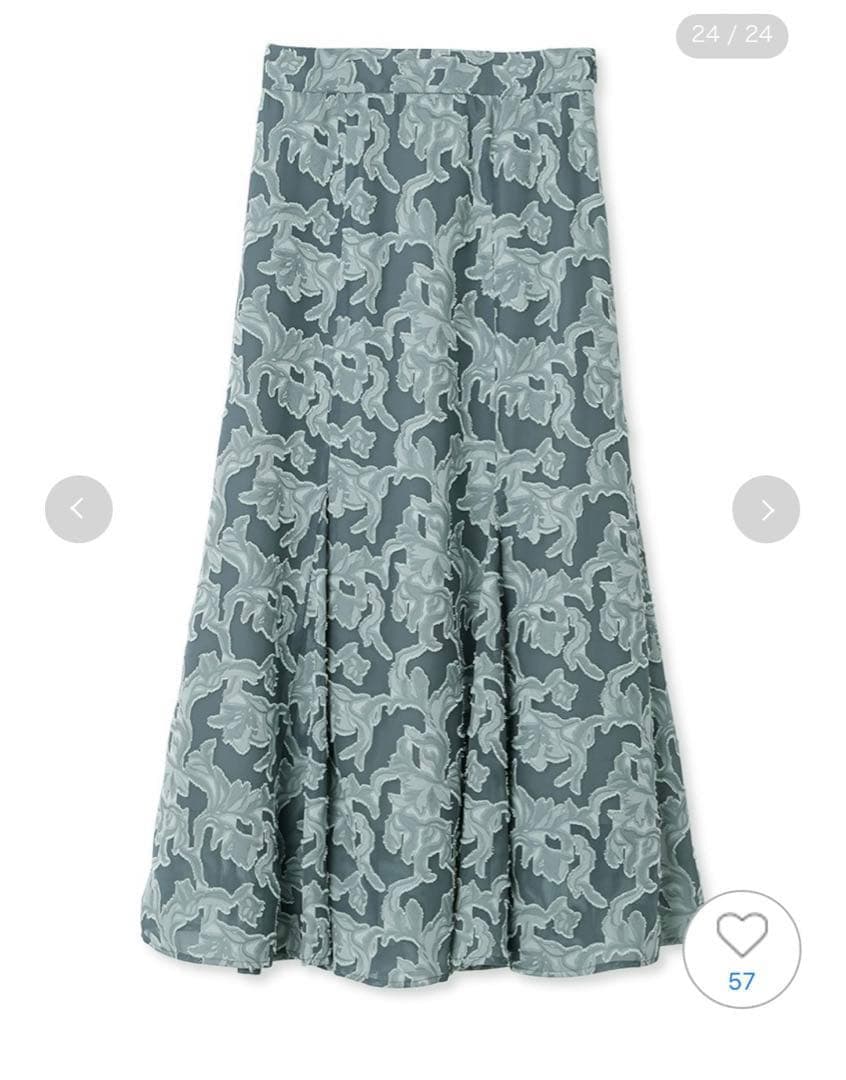Go to the next product image
The height and width of the screenshot is (1080, 846).
(x=766, y=509)
